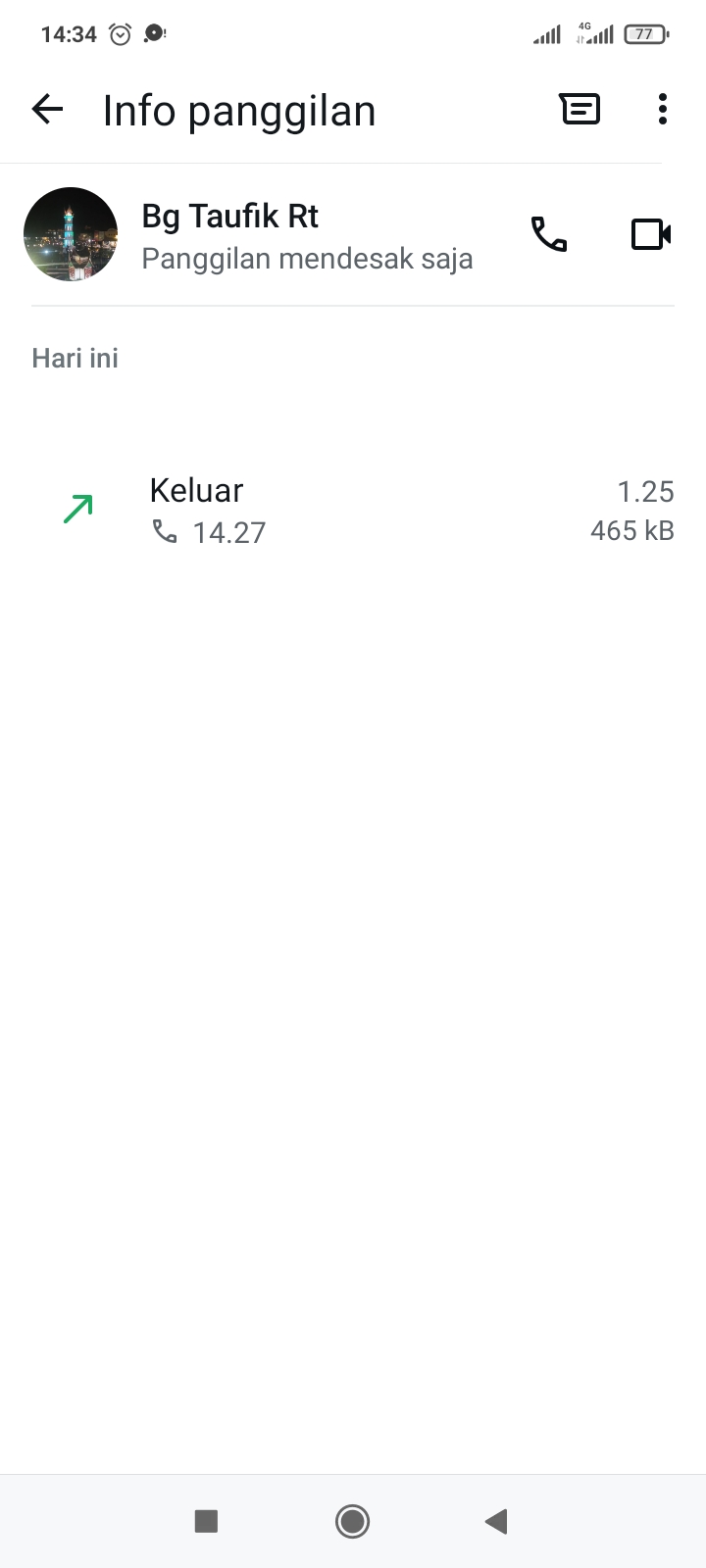Image resolution: width=706 pixels, height=1568 pixels.
Task: Open message chat with Bg Taufik Rt
Action: [580, 109]
